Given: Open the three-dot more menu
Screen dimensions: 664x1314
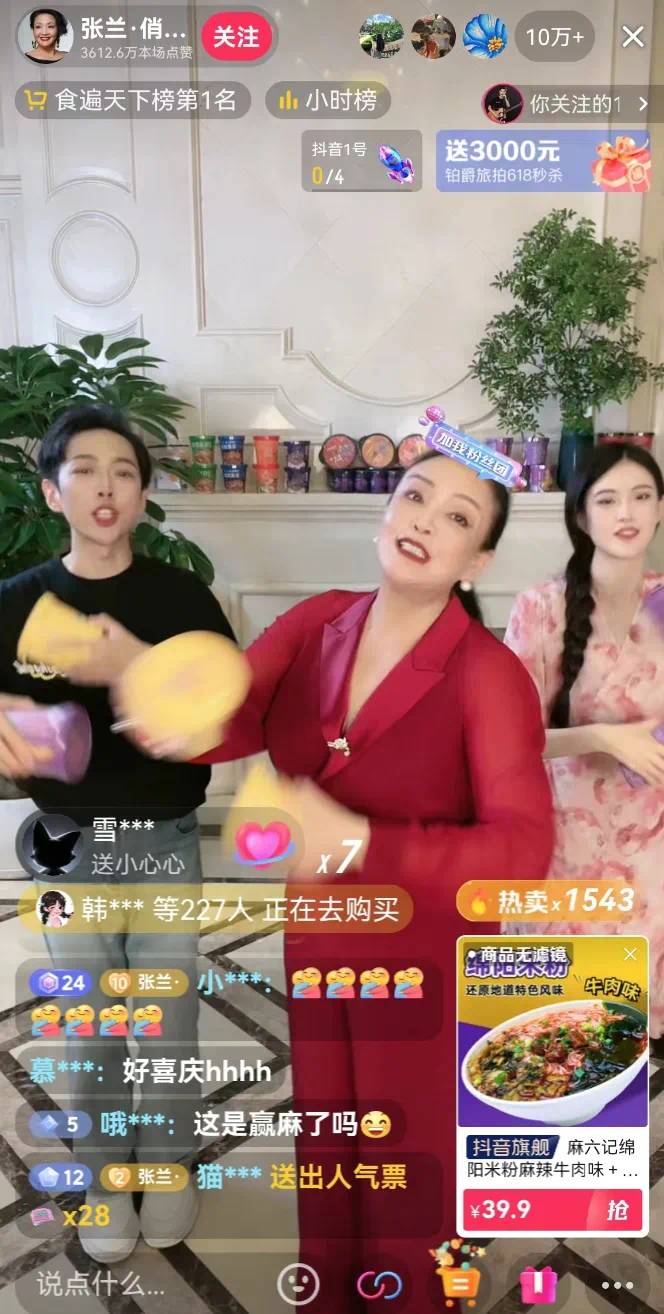Looking at the screenshot, I should (617, 1284).
